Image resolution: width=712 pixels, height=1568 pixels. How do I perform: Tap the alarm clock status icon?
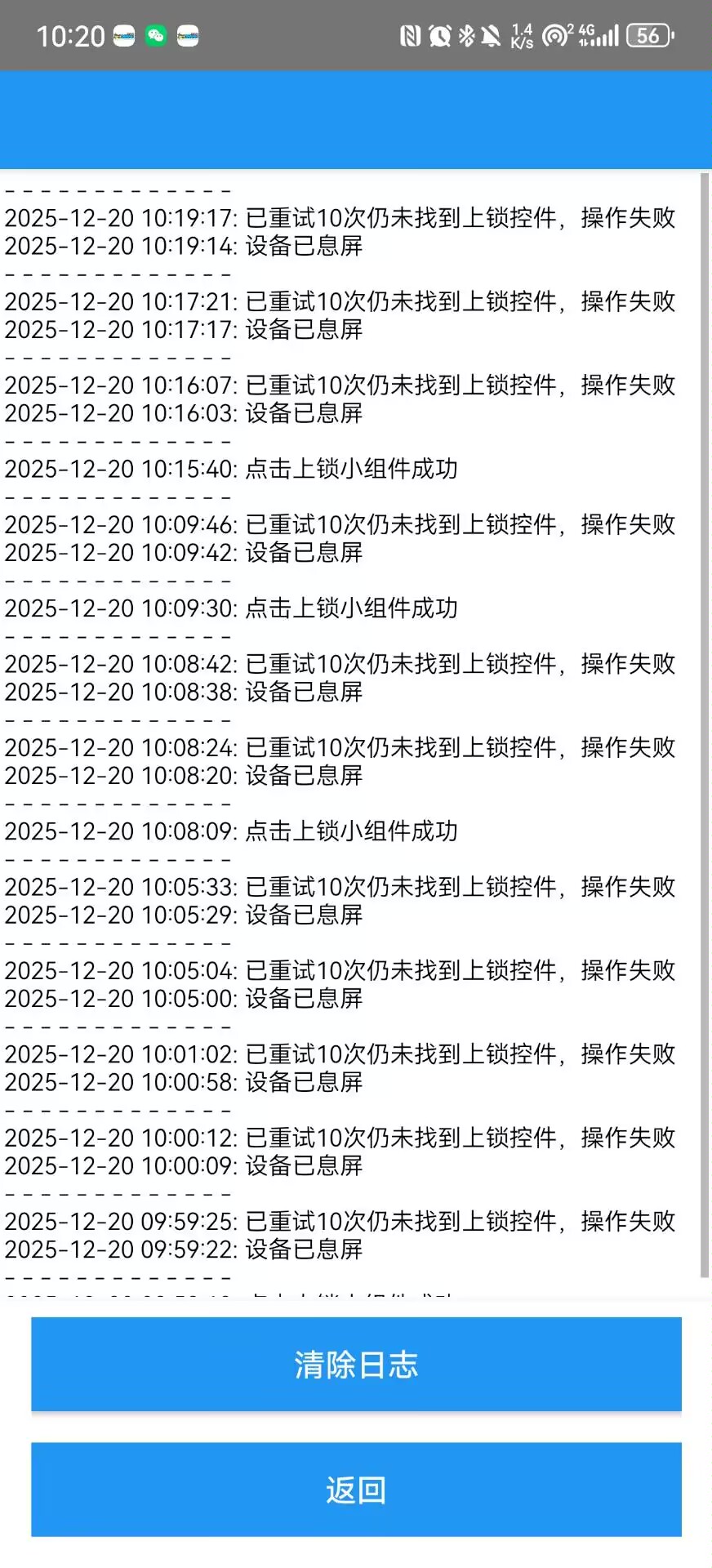[438, 35]
